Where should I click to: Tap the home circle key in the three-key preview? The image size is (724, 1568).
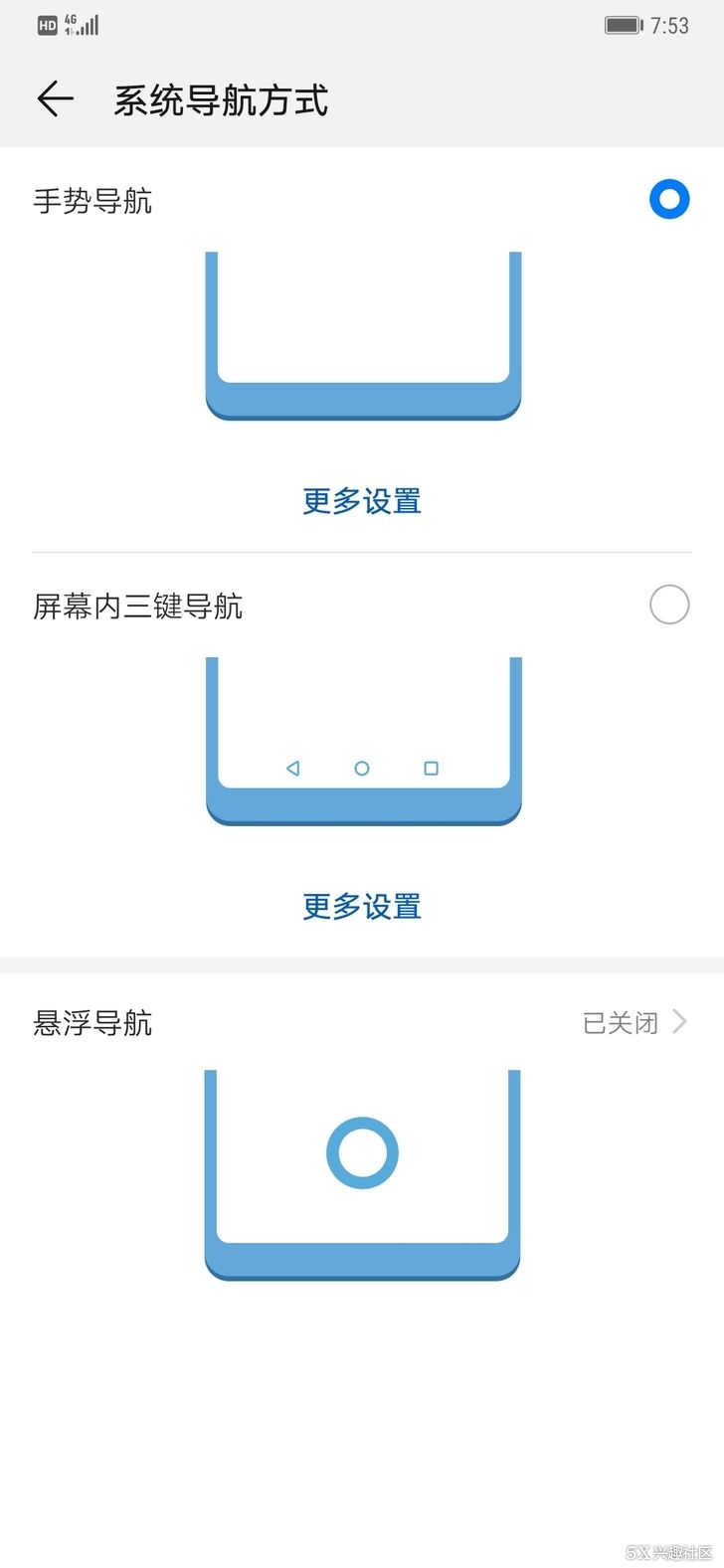[x=362, y=768]
